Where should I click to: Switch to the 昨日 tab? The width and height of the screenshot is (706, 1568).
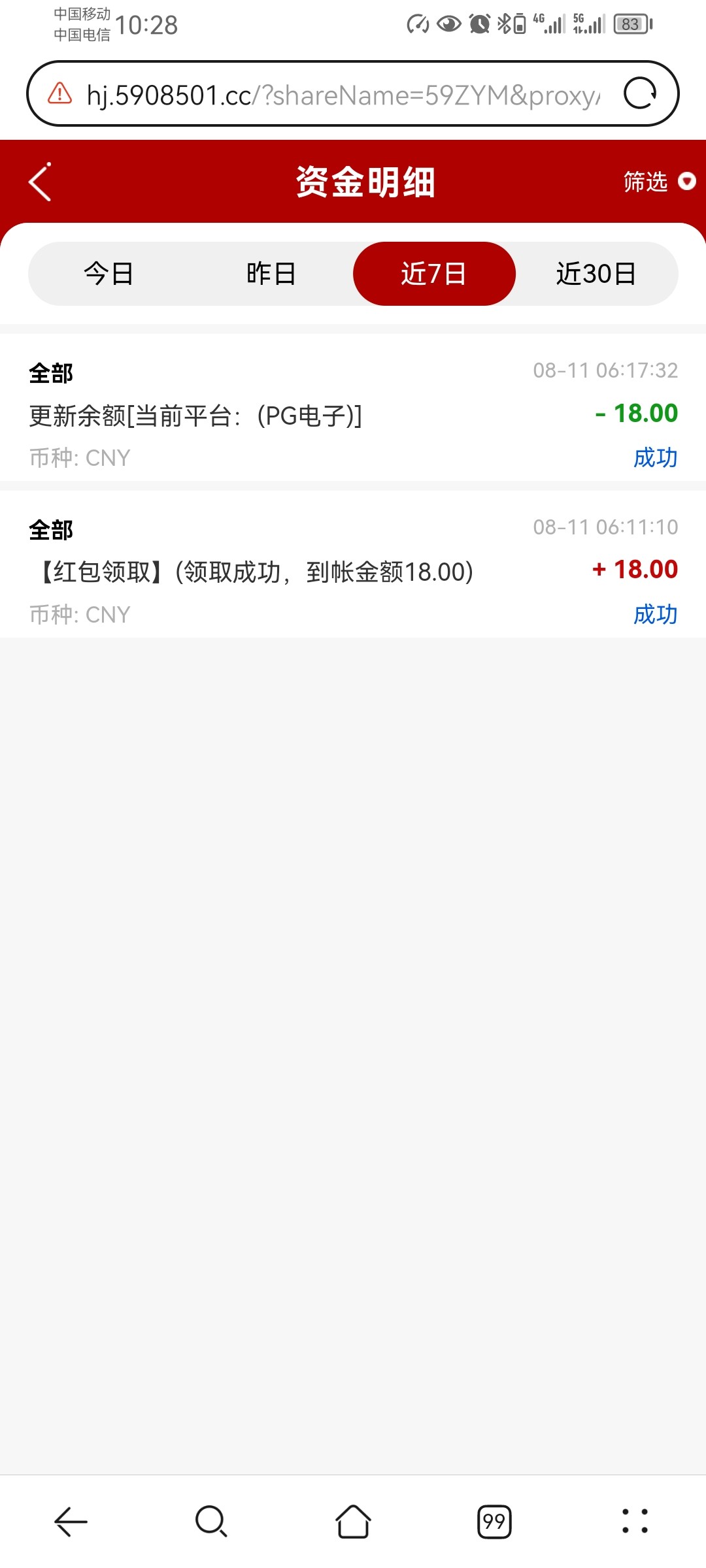pyautogui.click(x=271, y=274)
